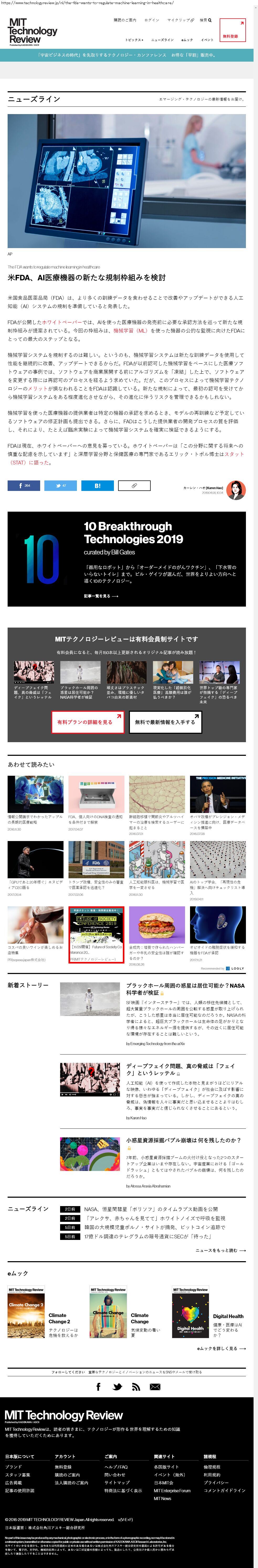Open the ログイン login link

pyautogui.click(x=151, y=20)
